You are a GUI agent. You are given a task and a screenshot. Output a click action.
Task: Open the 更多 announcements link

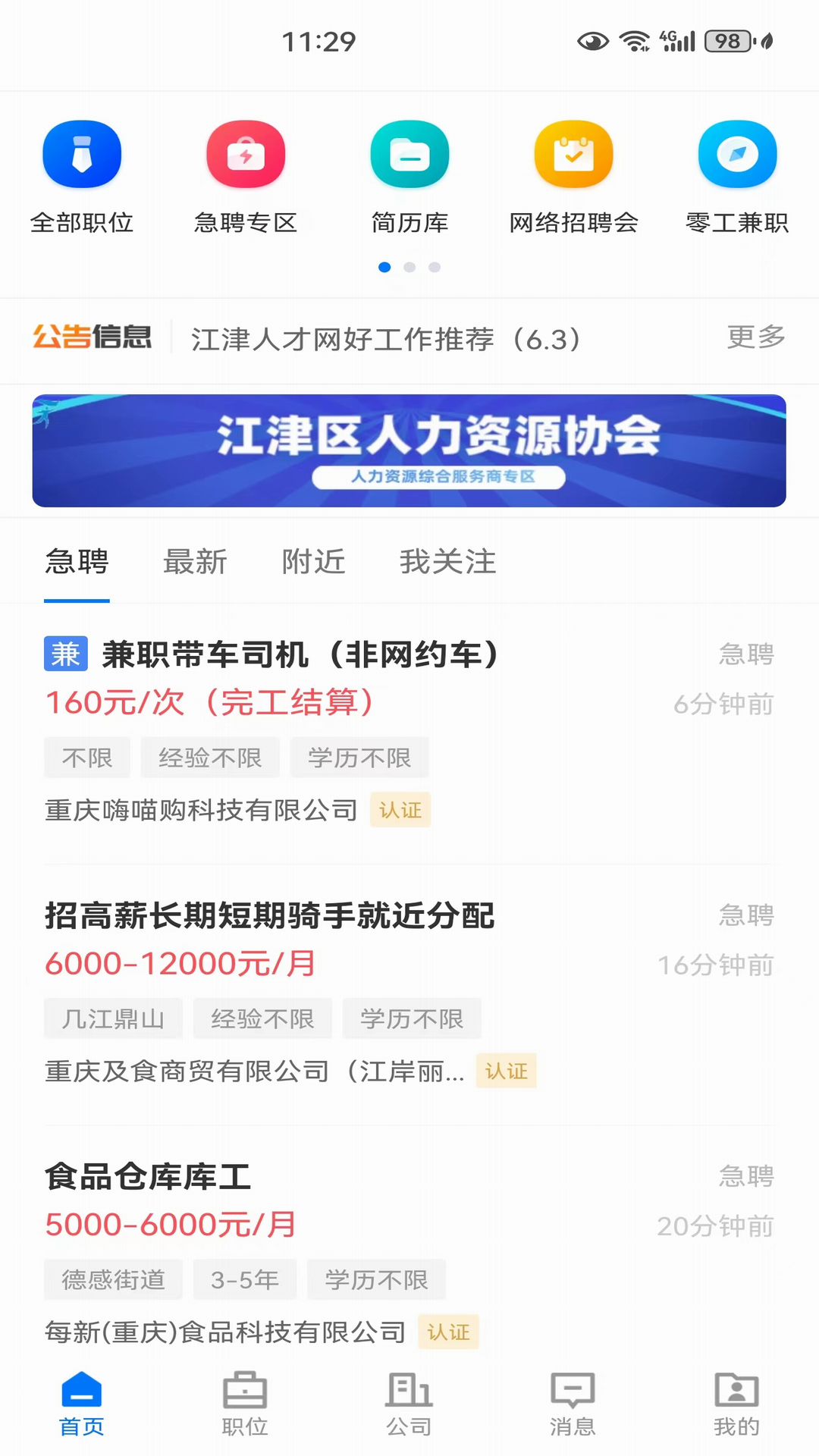point(756,339)
